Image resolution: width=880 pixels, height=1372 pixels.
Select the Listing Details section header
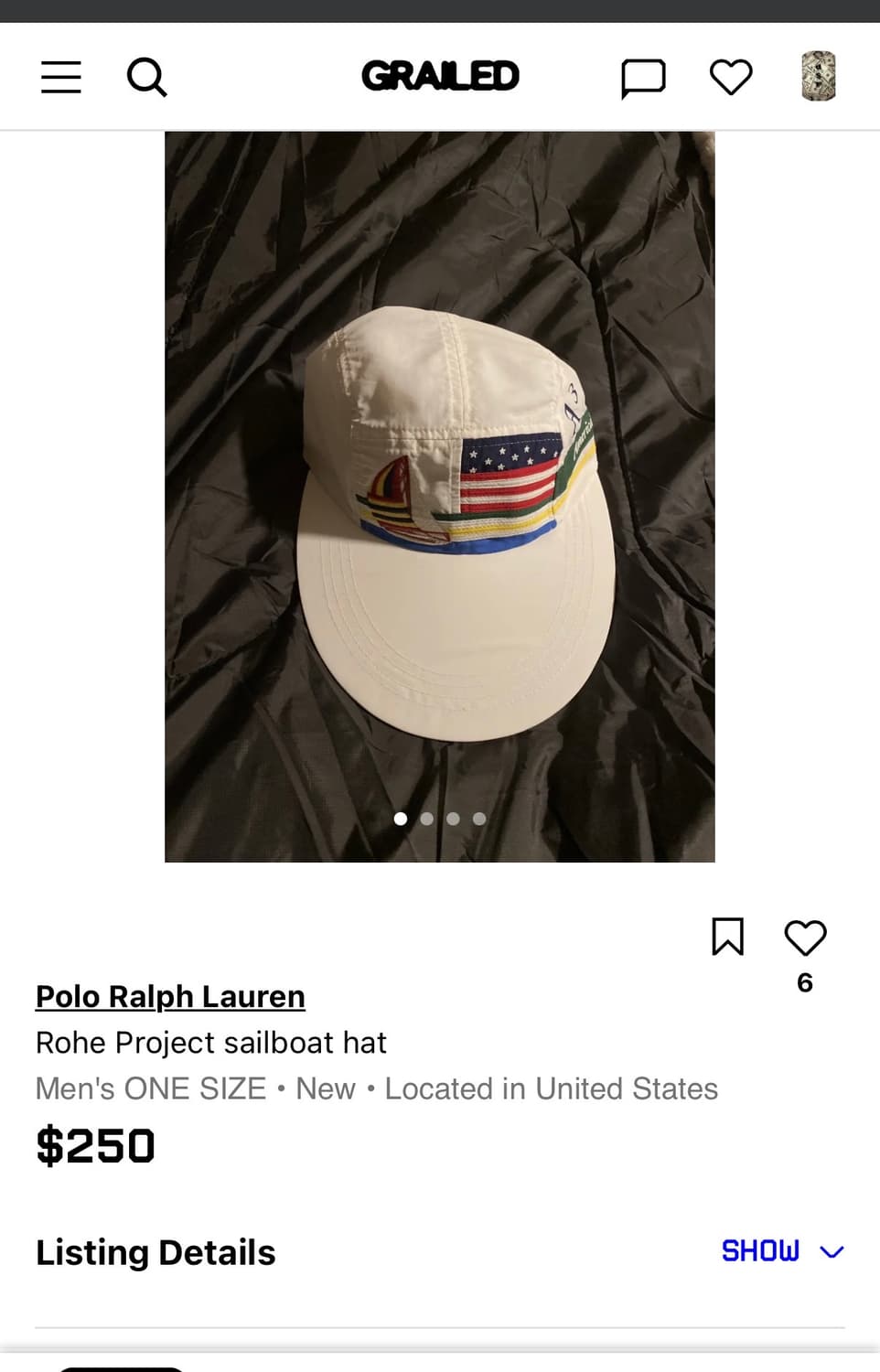point(155,1251)
